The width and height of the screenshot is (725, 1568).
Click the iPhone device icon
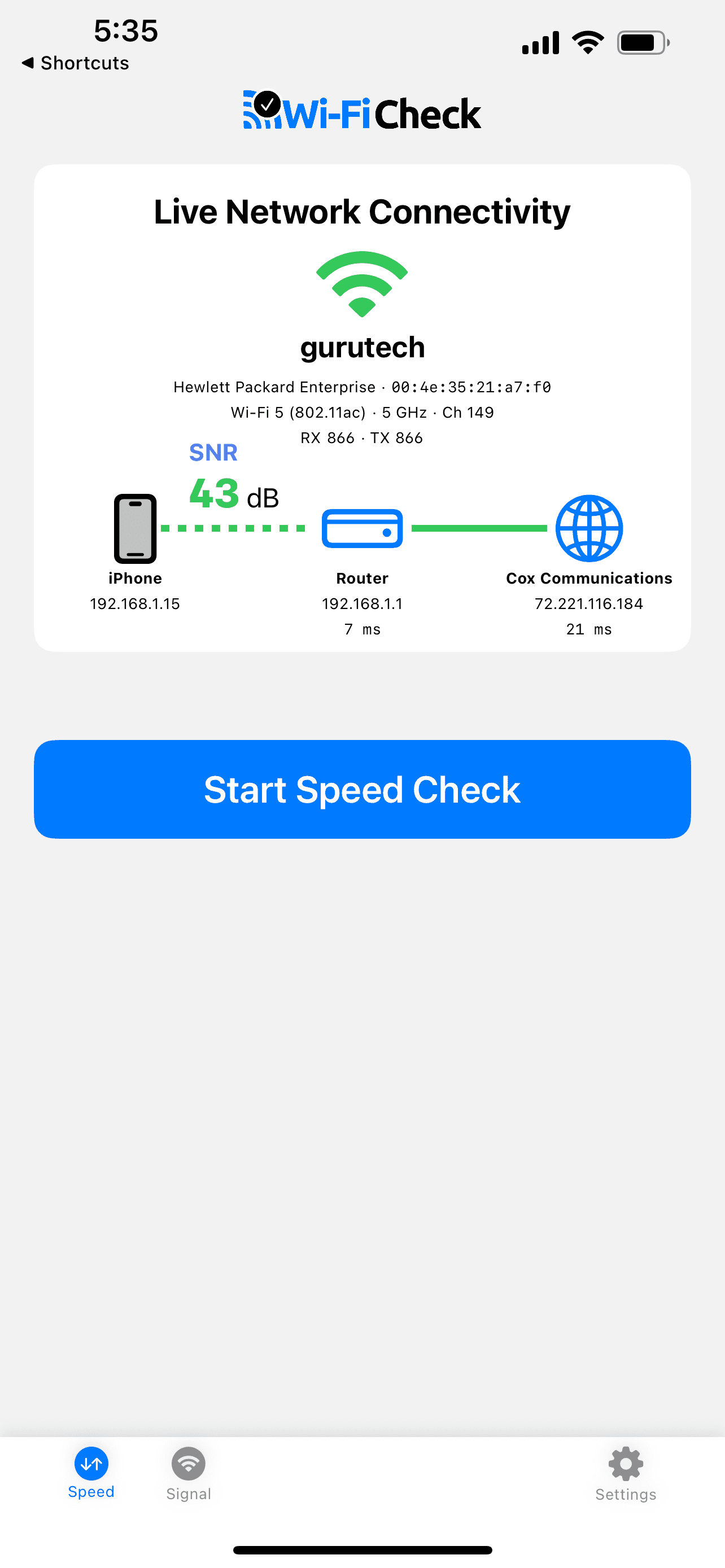pyautogui.click(x=134, y=528)
